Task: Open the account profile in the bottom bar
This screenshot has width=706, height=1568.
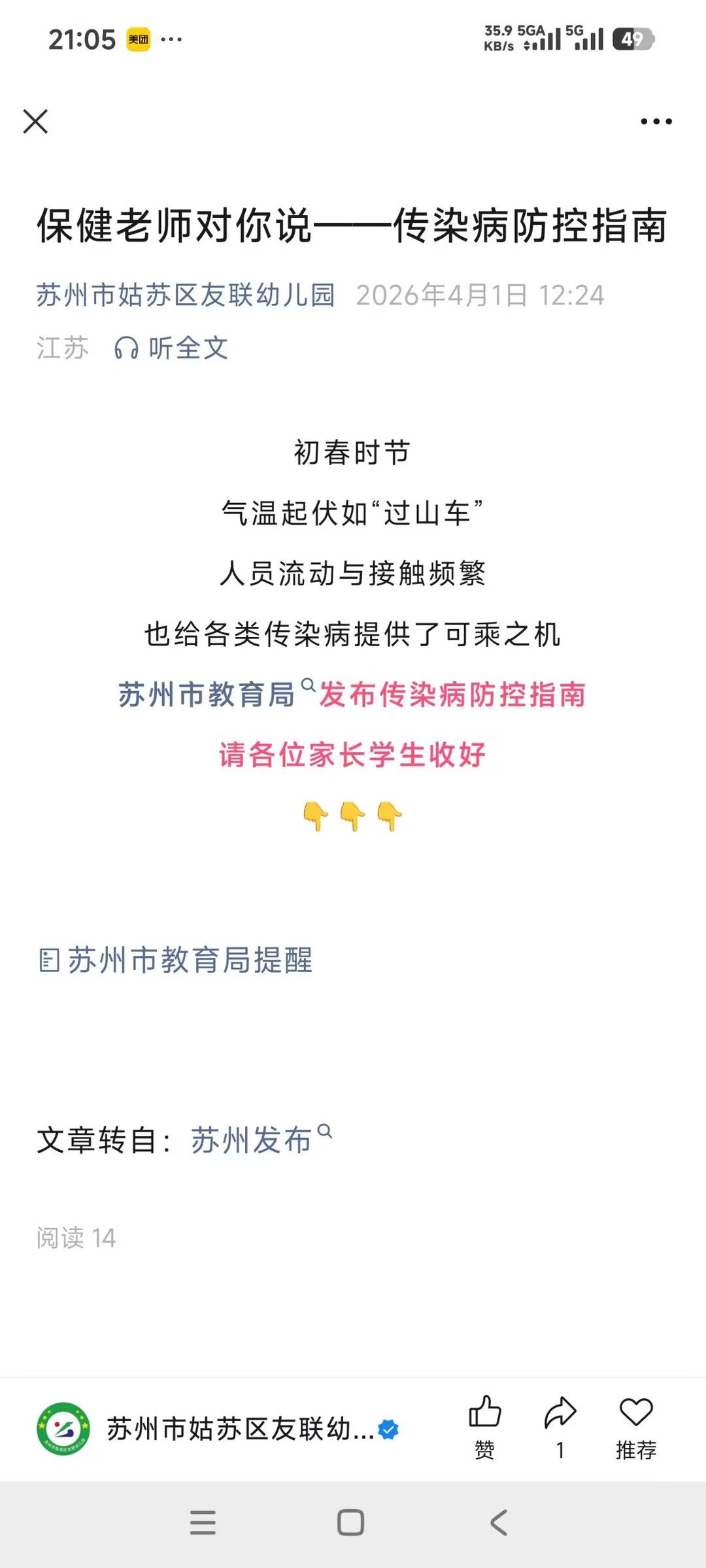Action: [216, 1429]
